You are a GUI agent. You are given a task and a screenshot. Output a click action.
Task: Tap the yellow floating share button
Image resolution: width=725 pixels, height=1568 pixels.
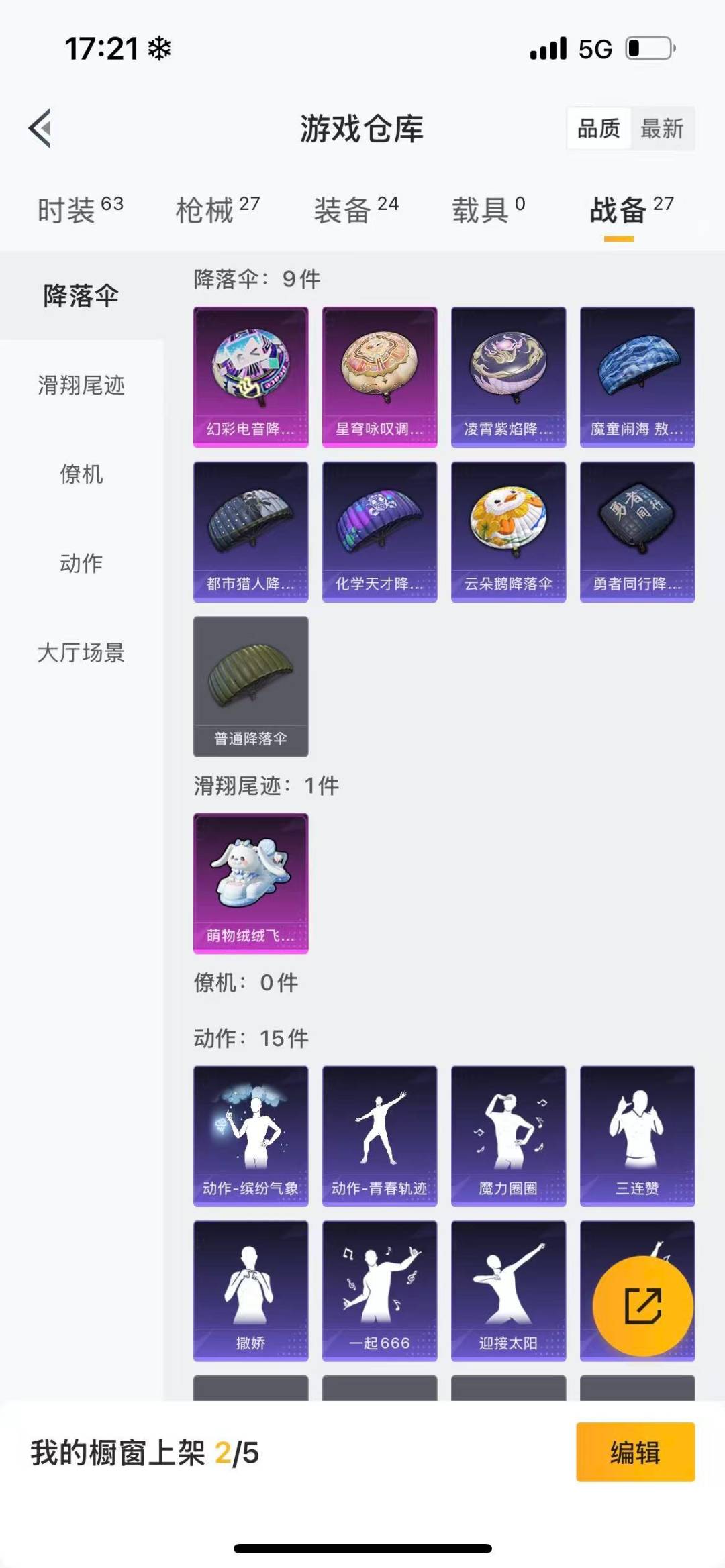click(643, 1306)
